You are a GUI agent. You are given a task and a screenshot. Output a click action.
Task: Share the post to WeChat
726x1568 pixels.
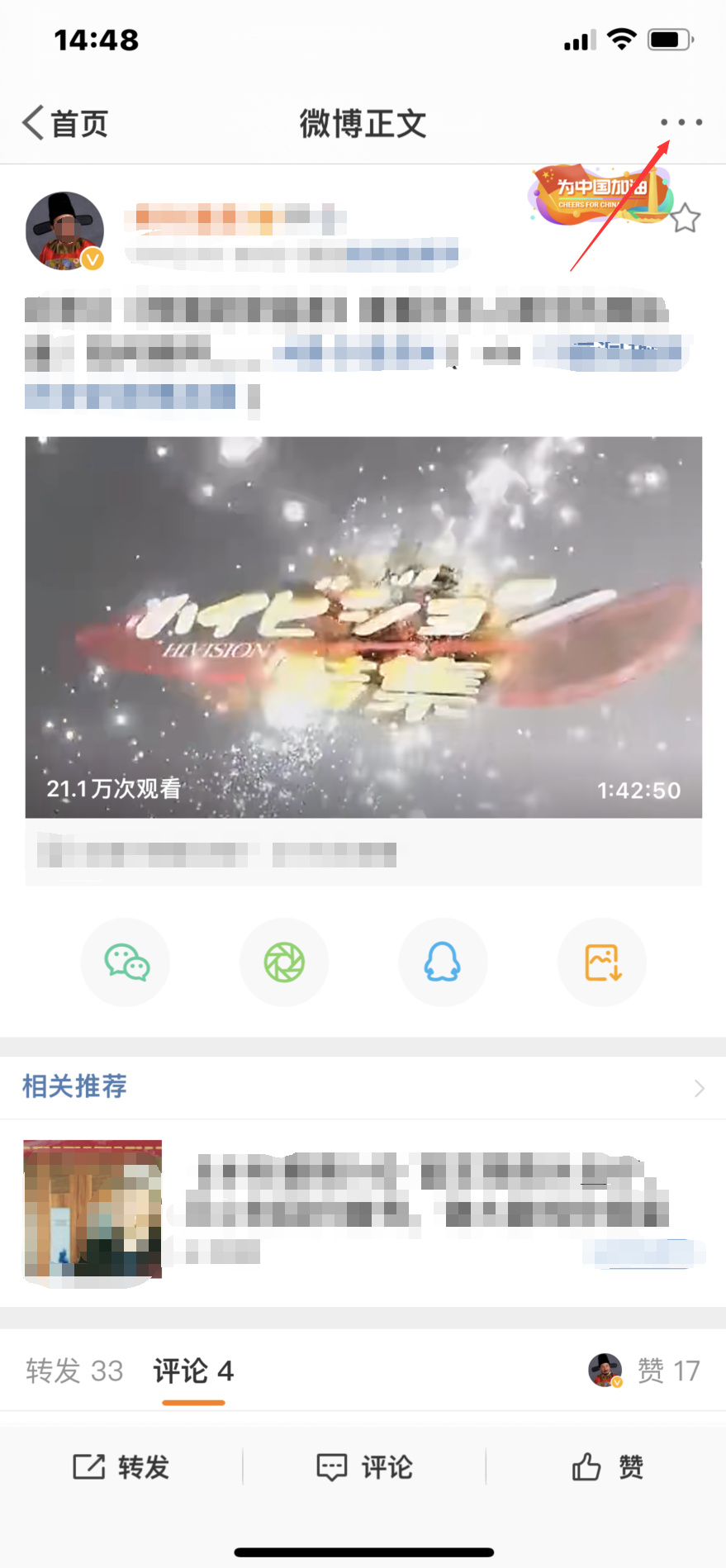click(126, 962)
